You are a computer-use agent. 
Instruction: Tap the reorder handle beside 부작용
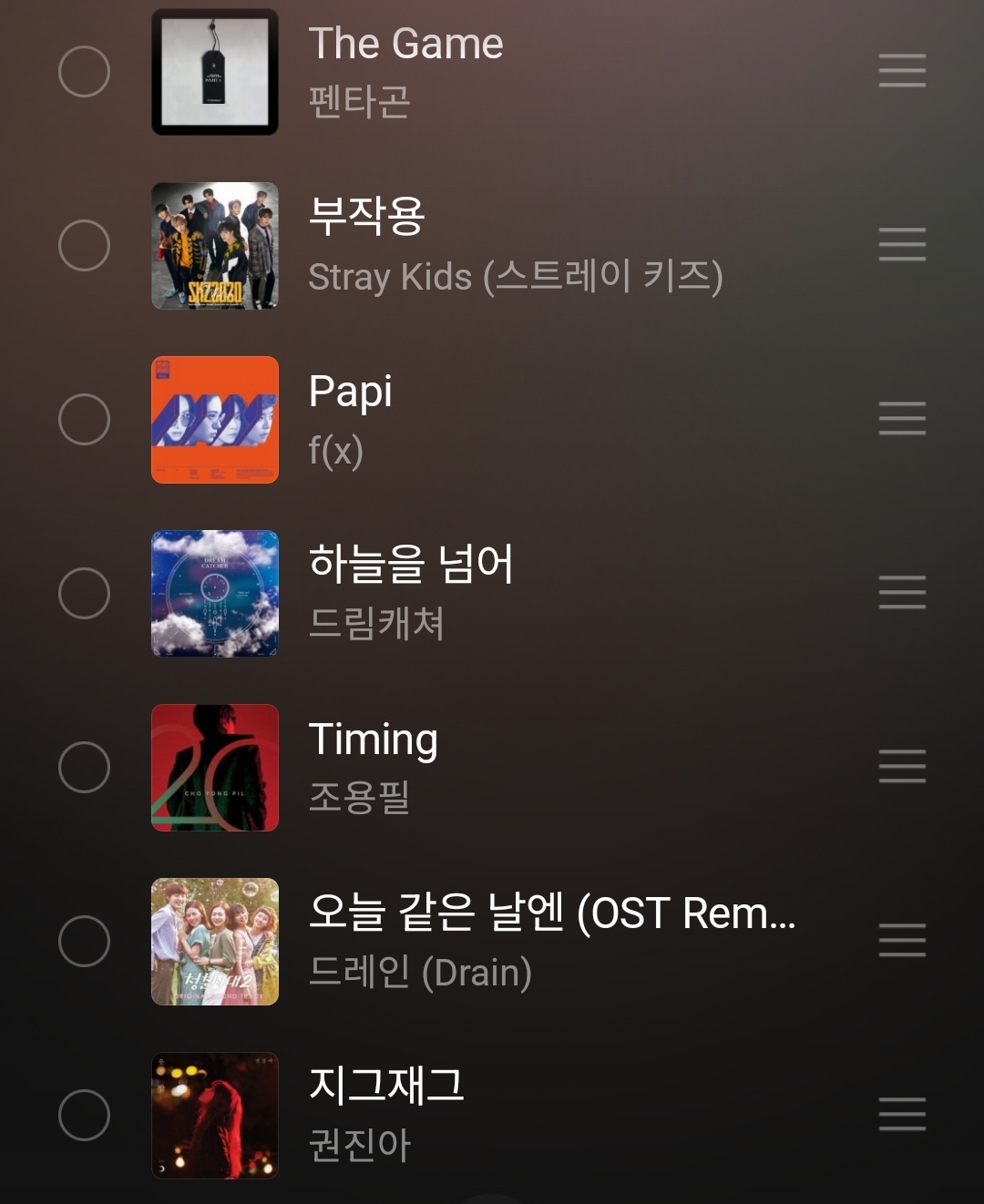click(902, 245)
